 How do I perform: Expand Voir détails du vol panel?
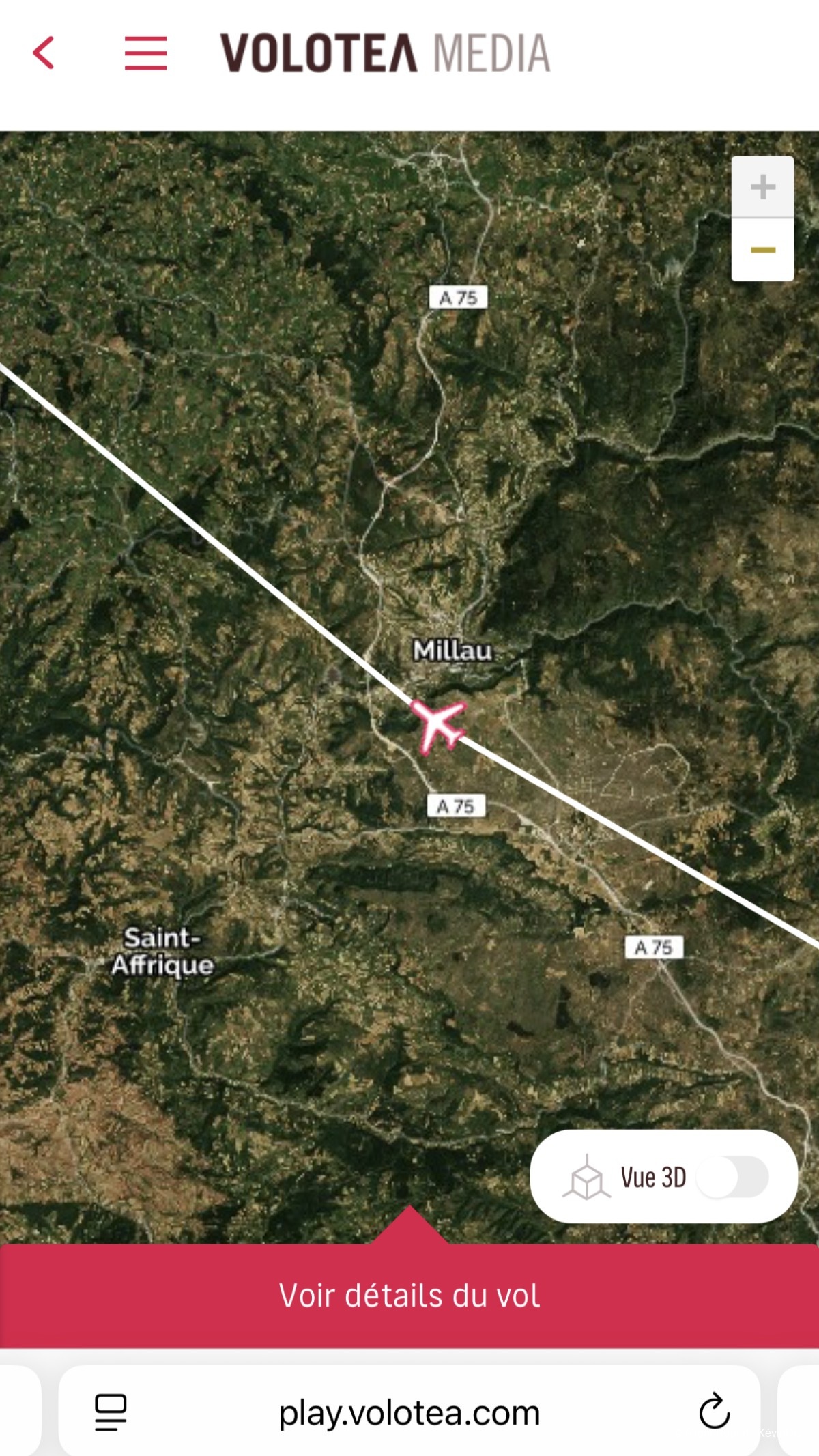[x=409, y=1295]
